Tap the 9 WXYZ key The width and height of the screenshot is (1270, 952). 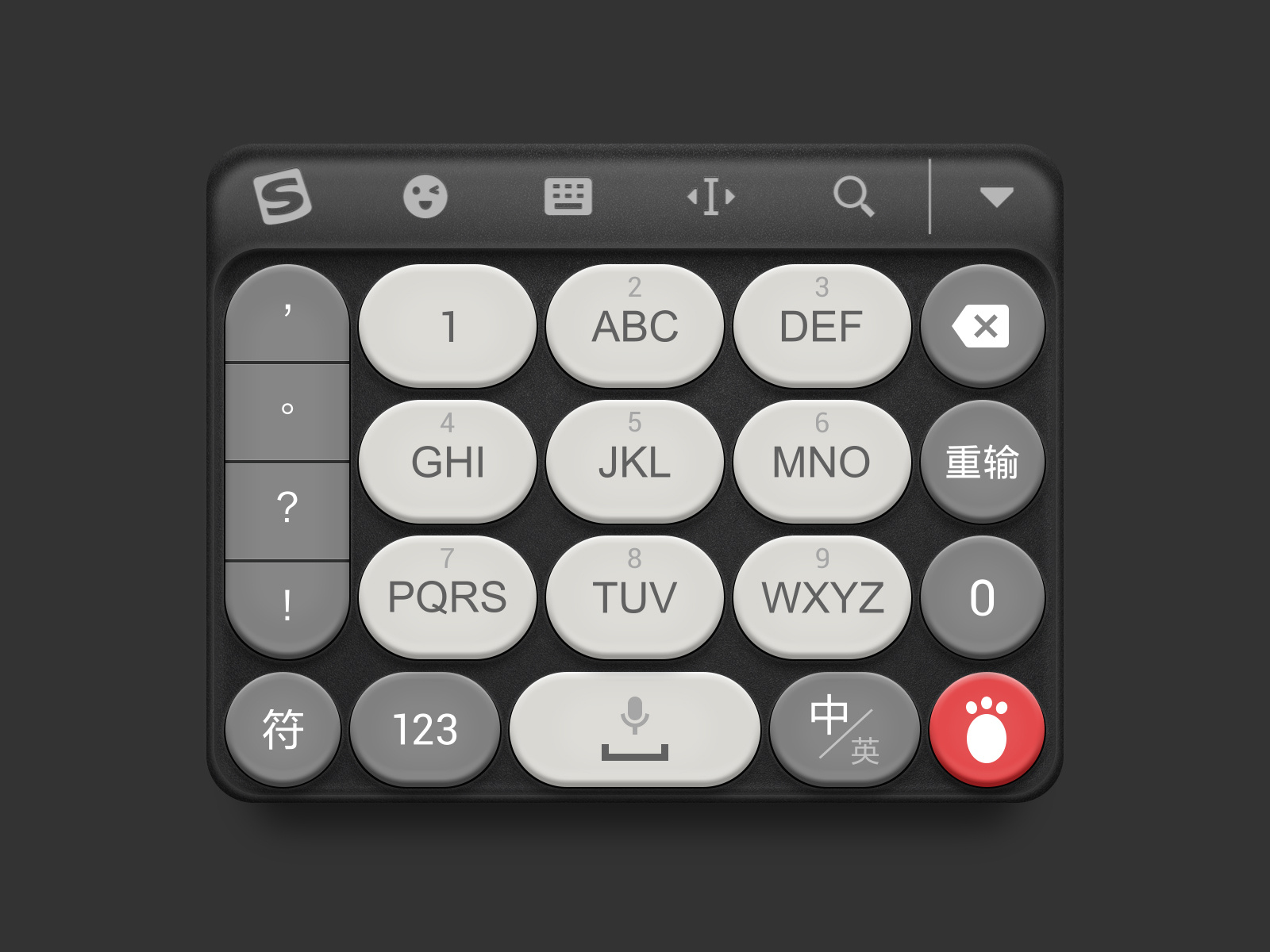click(822, 597)
